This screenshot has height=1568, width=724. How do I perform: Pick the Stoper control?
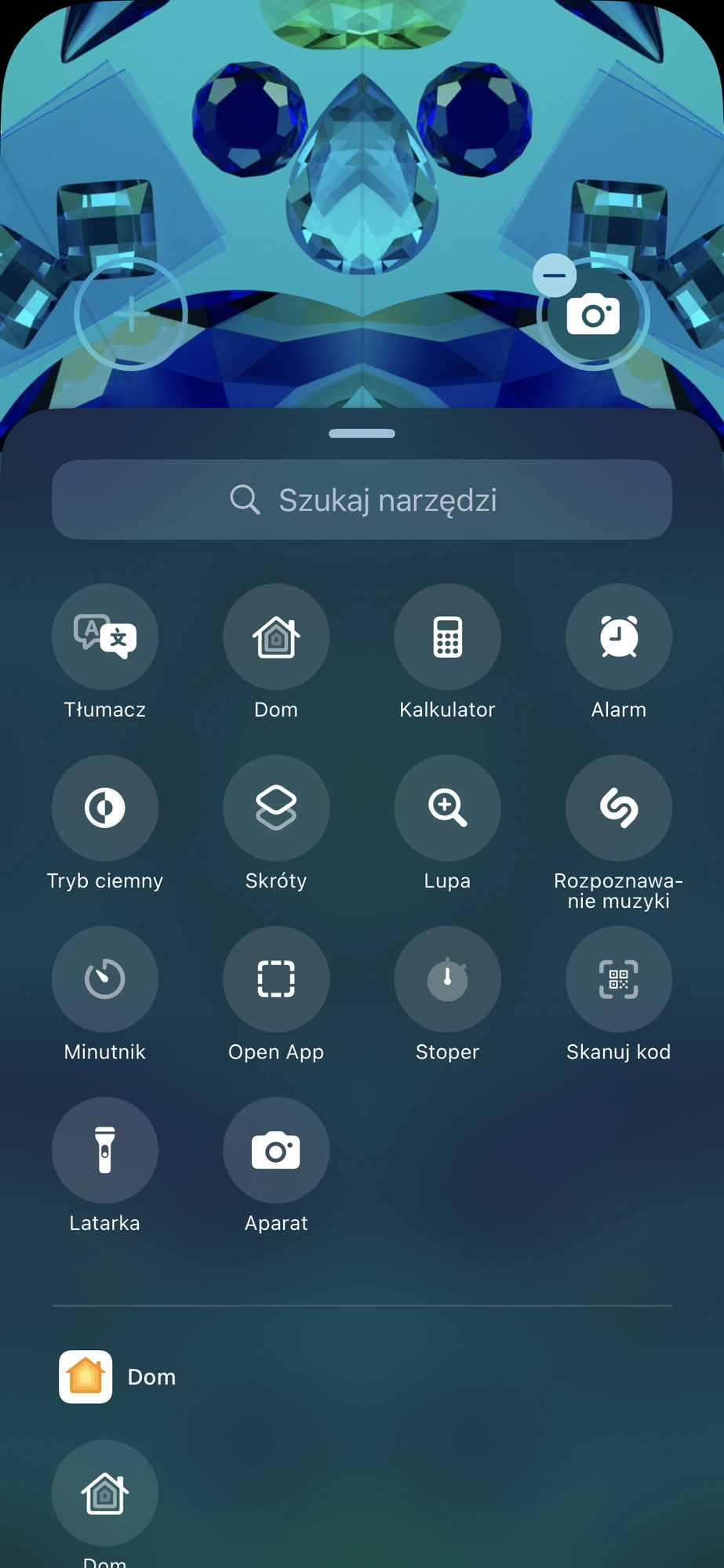[x=447, y=978]
